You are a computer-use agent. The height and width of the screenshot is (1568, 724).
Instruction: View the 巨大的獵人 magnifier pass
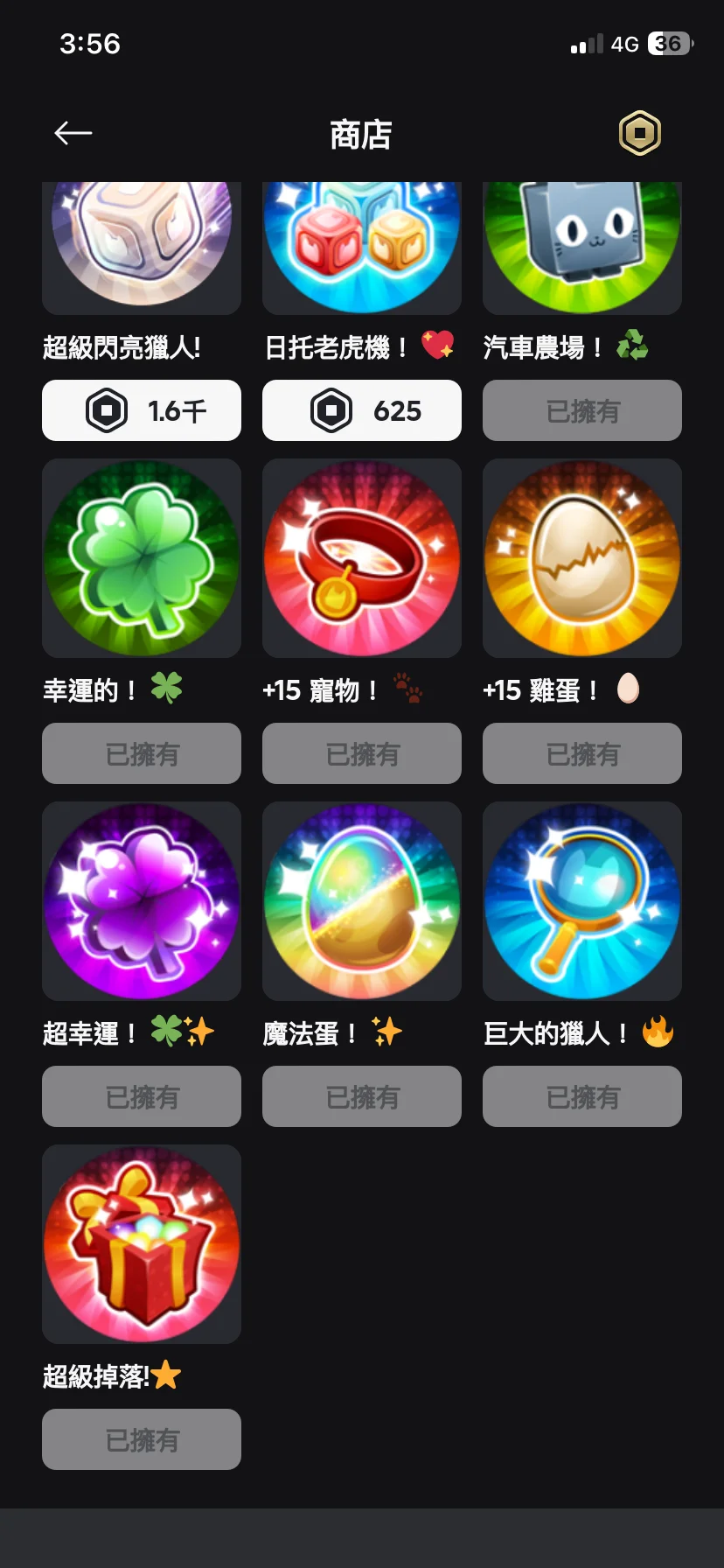click(x=582, y=901)
